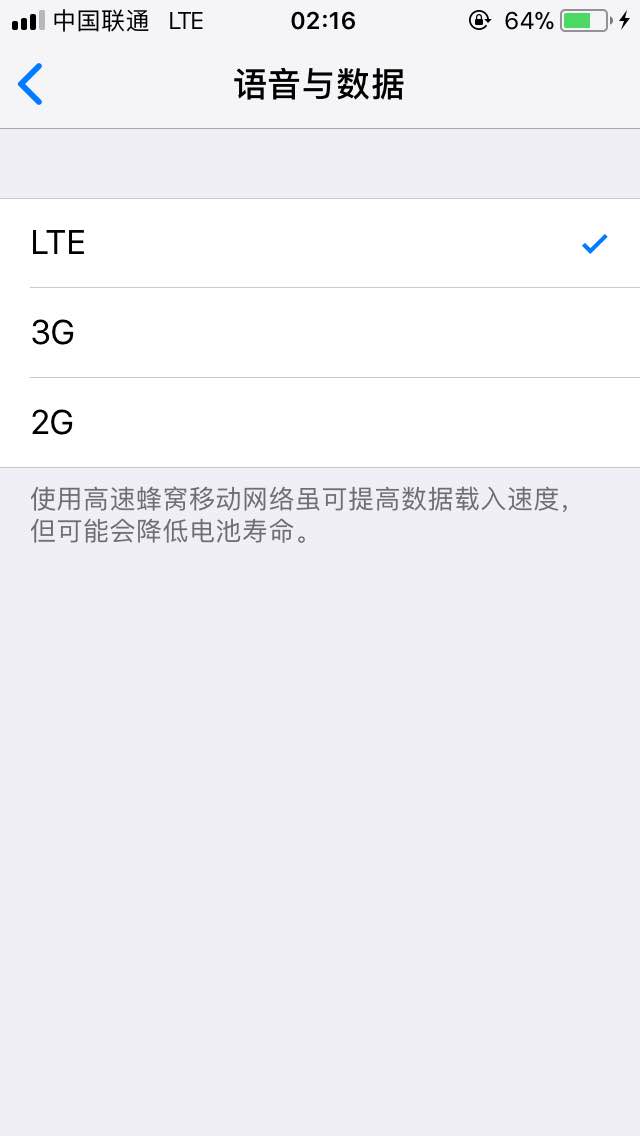Switch voice and data to 3G
The height and width of the screenshot is (1136, 640).
(x=320, y=333)
